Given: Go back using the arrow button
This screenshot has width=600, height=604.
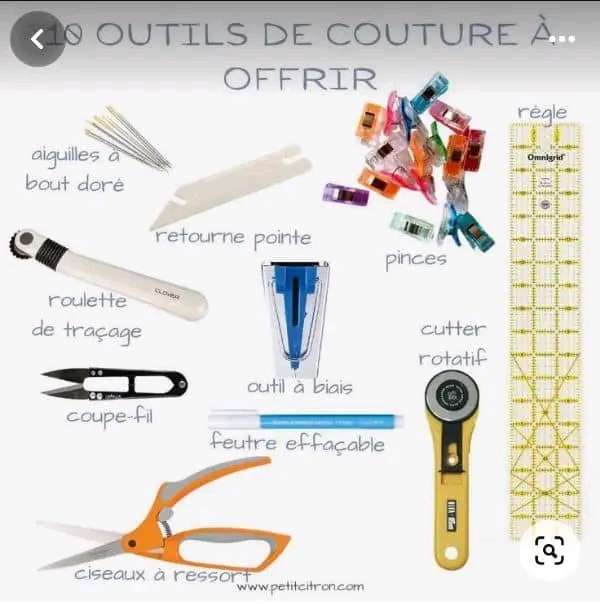Looking at the screenshot, I should (x=38, y=40).
